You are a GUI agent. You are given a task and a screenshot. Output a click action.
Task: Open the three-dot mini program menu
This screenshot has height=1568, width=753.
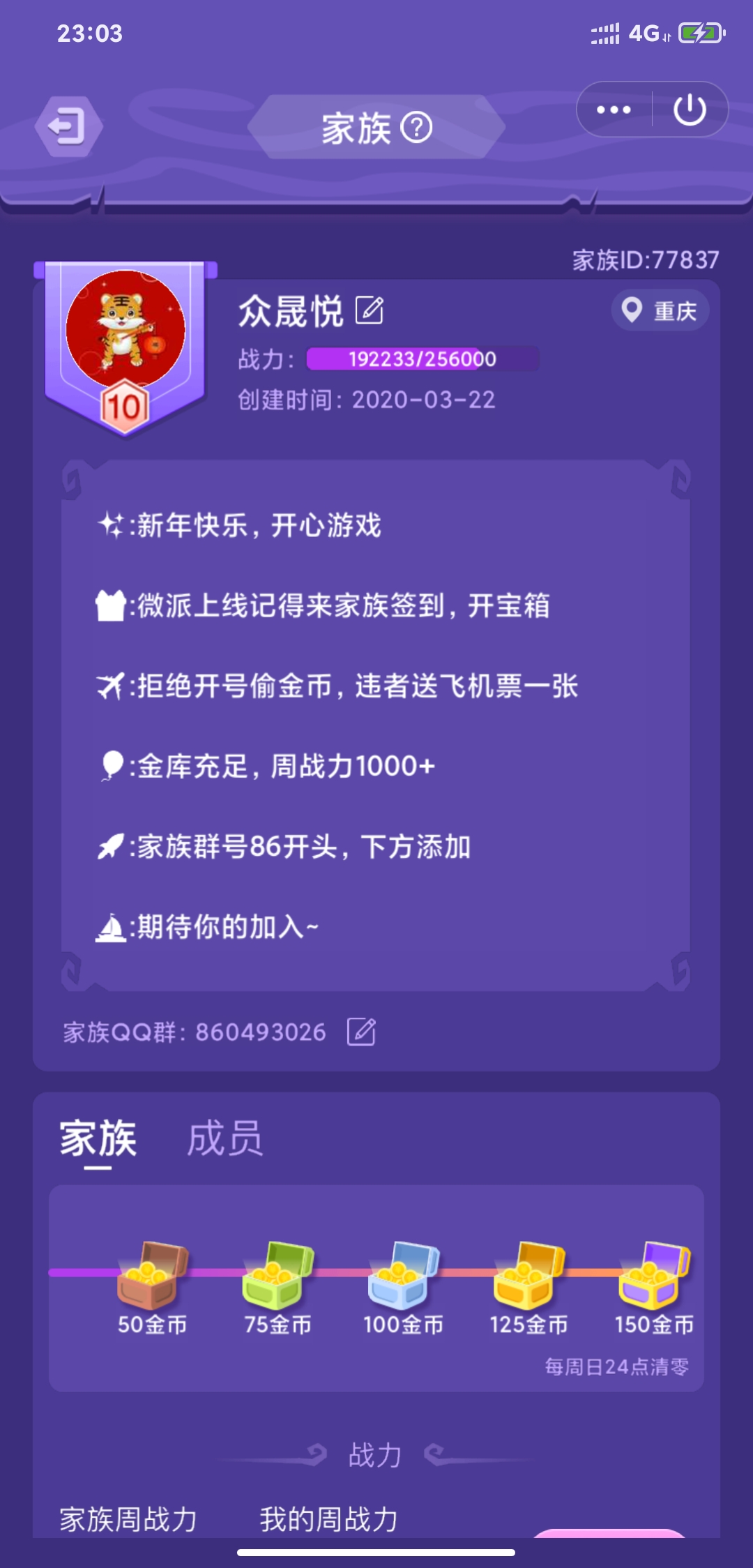[614, 110]
